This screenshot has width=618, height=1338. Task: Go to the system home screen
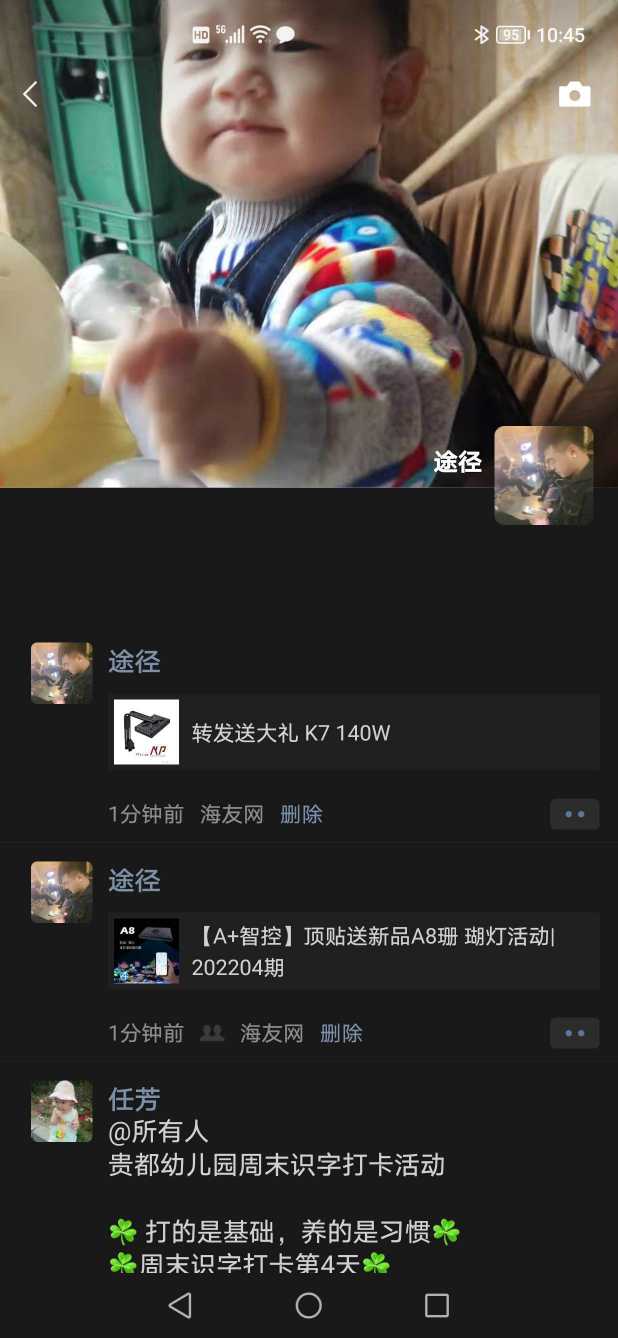309,1305
